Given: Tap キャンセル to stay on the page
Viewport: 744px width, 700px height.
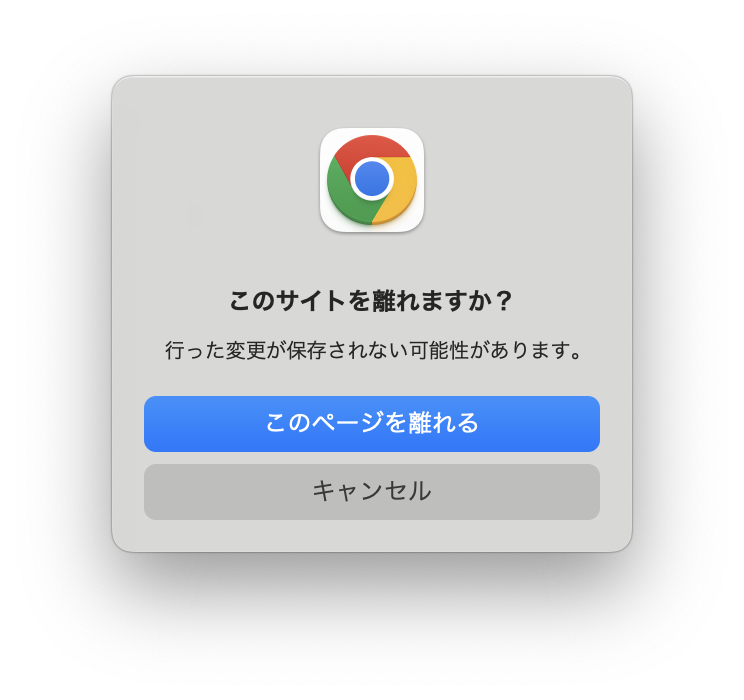Looking at the screenshot, I should (371, 491).
